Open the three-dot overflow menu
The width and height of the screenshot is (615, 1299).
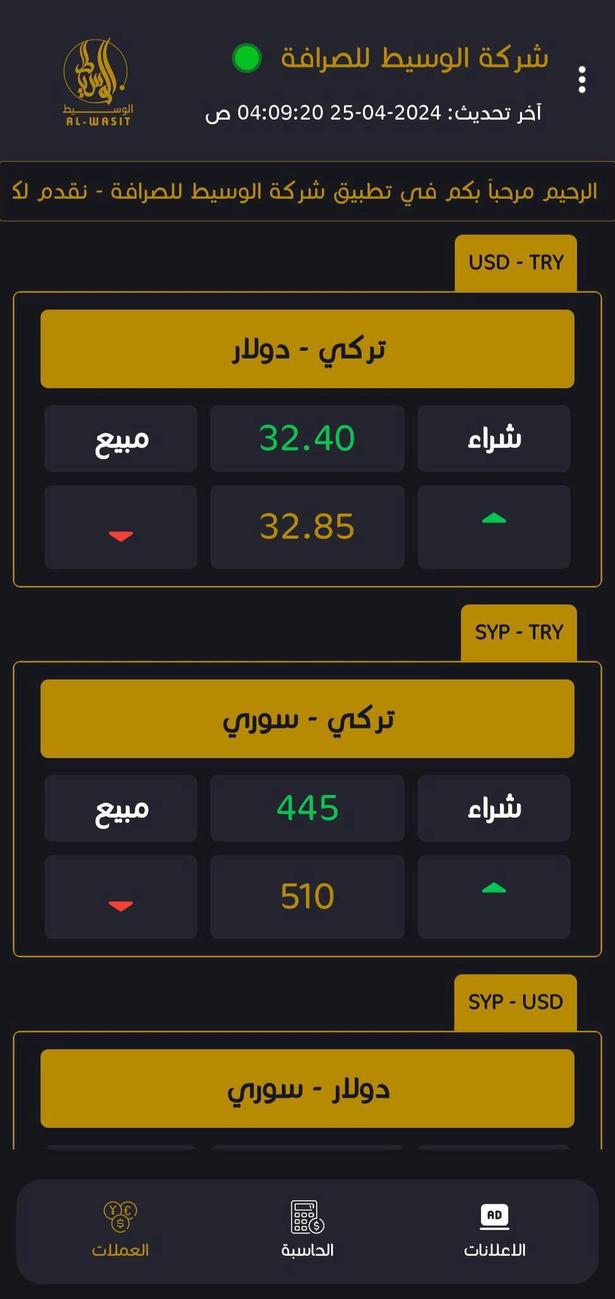click(582, 80)
